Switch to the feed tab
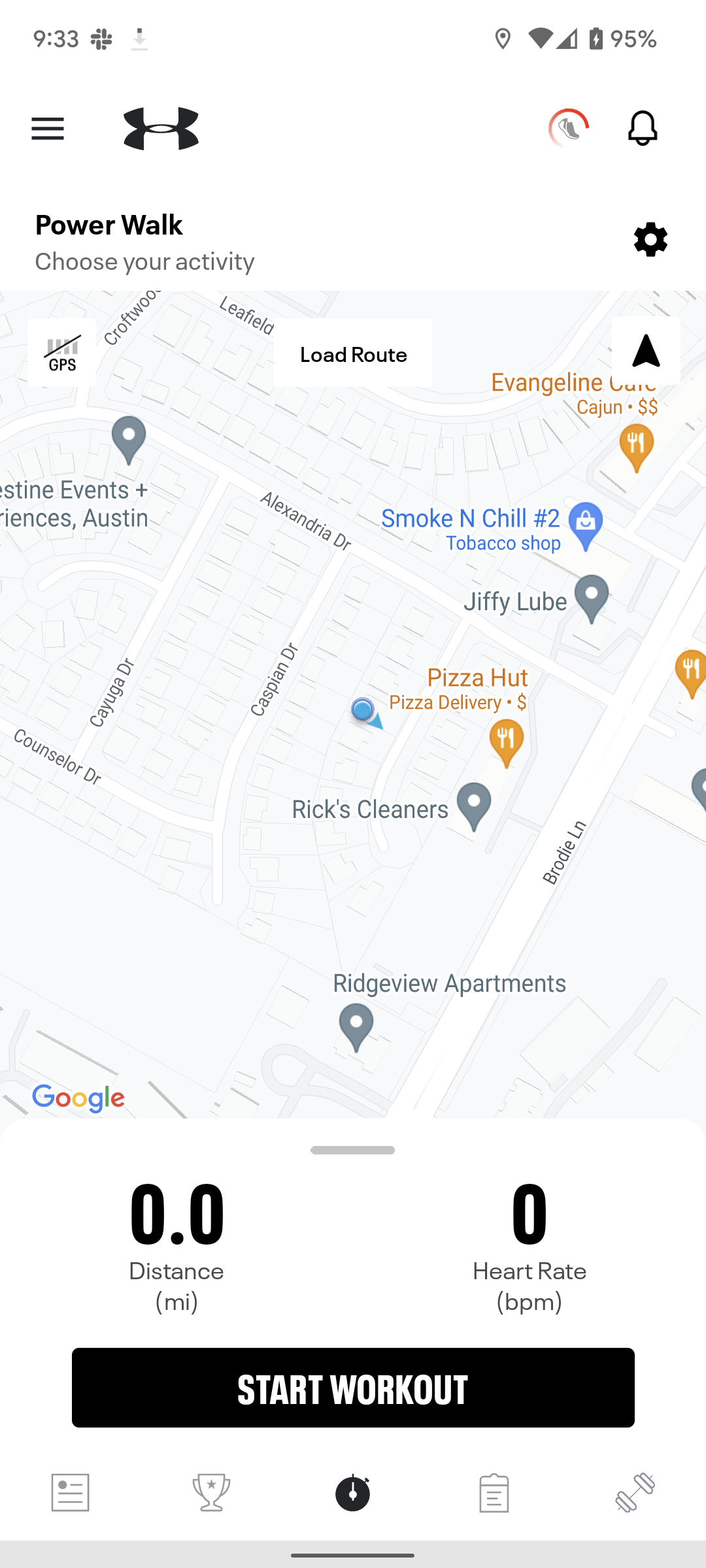706x1568 pixels. (71, 1493)
